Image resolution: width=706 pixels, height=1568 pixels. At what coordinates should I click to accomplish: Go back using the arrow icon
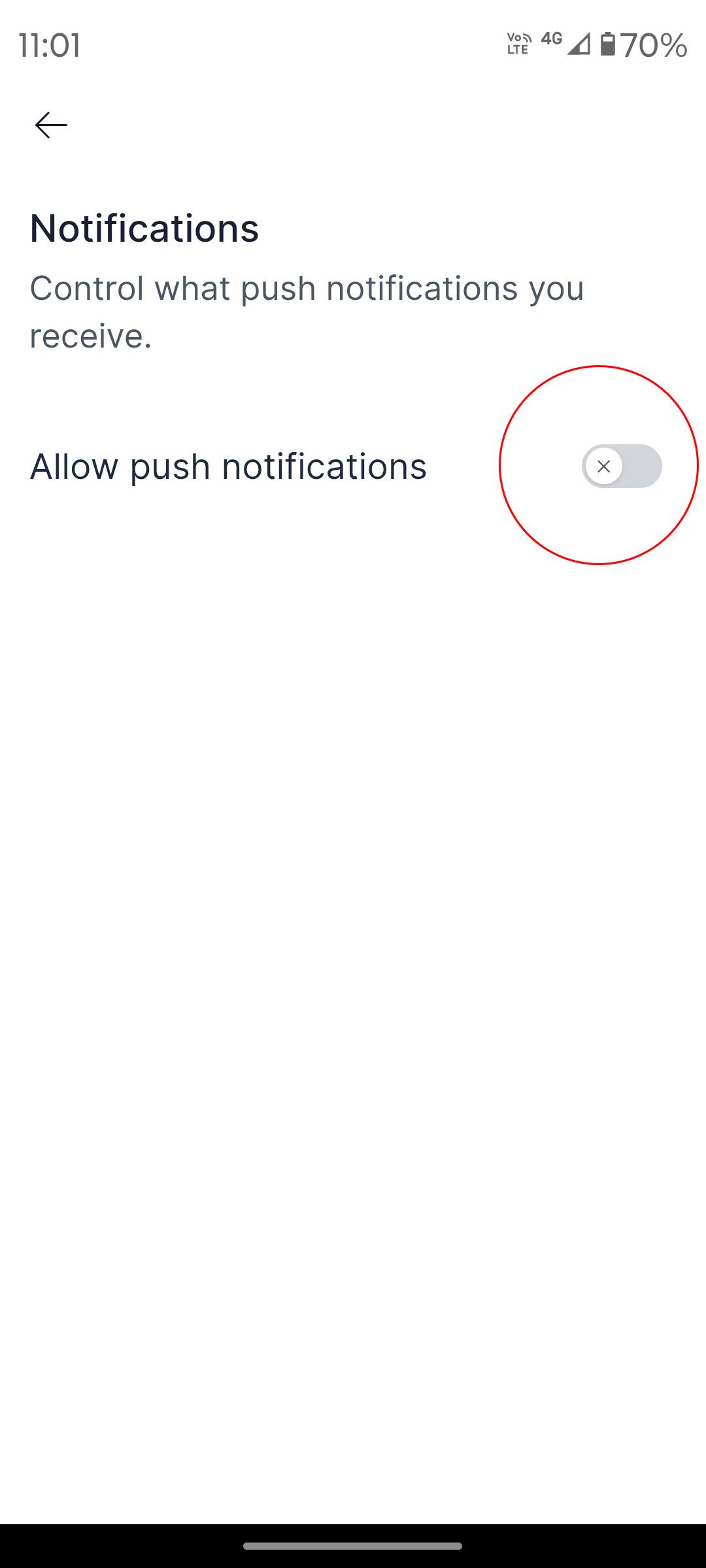(51, 125)
